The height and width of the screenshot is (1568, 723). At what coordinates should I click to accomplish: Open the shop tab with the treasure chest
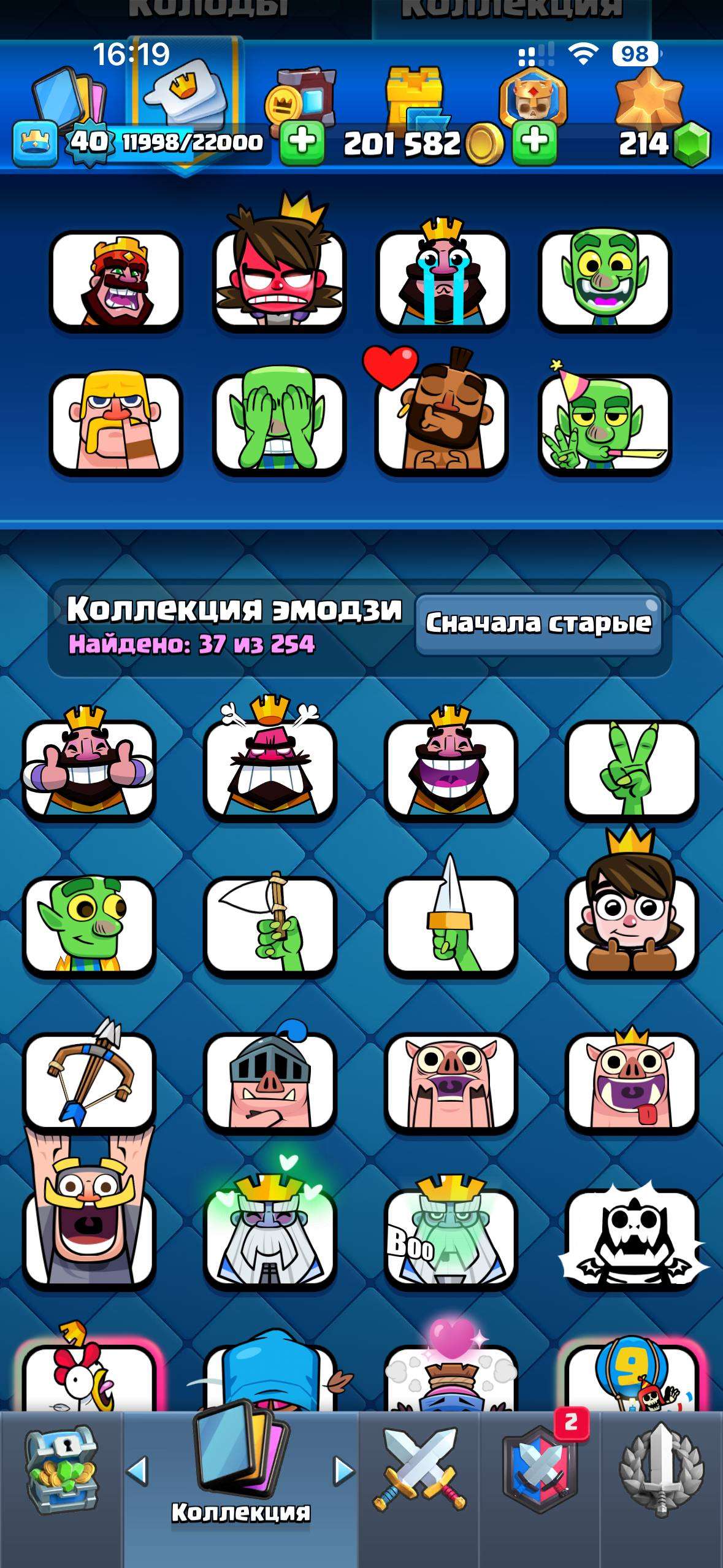click(61, 1472)
